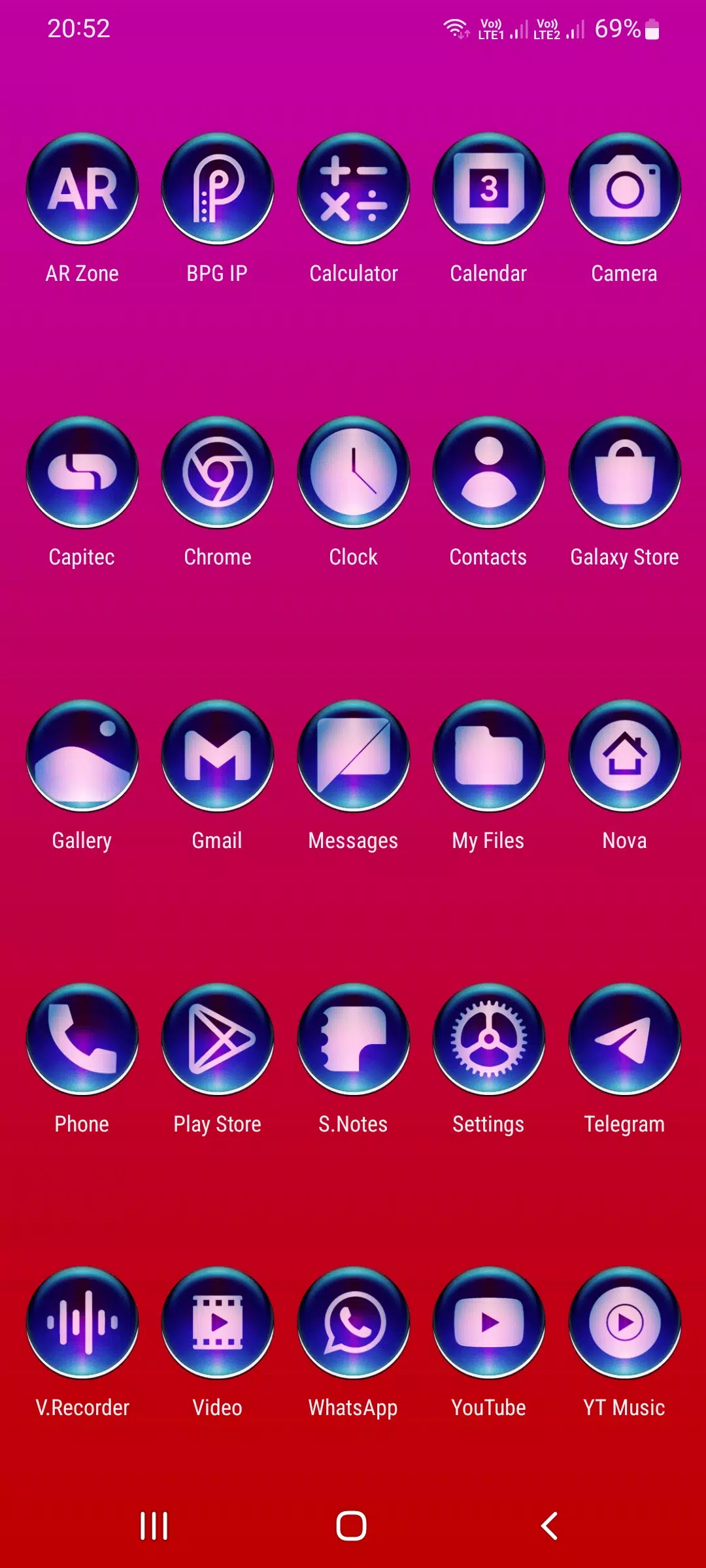Show recent apps from the navigation bar
706x1568 pixels.
pyautogui.click(x=154, y=1526)
